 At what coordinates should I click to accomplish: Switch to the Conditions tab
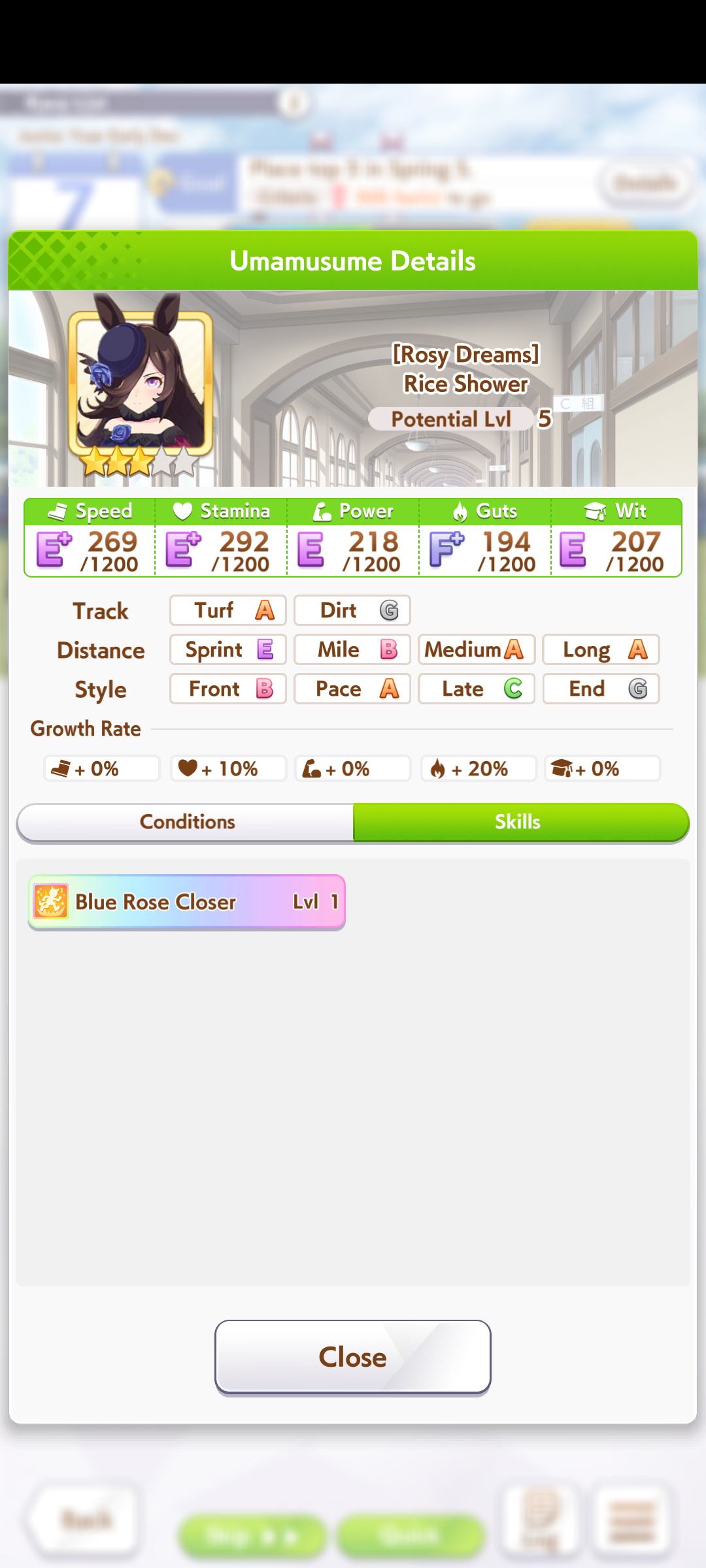point(187,822)
